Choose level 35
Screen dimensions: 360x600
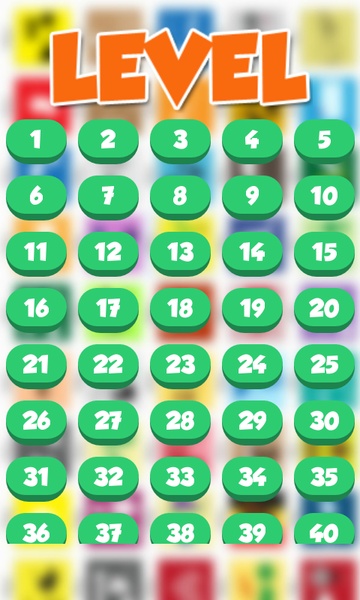(324, 479)
